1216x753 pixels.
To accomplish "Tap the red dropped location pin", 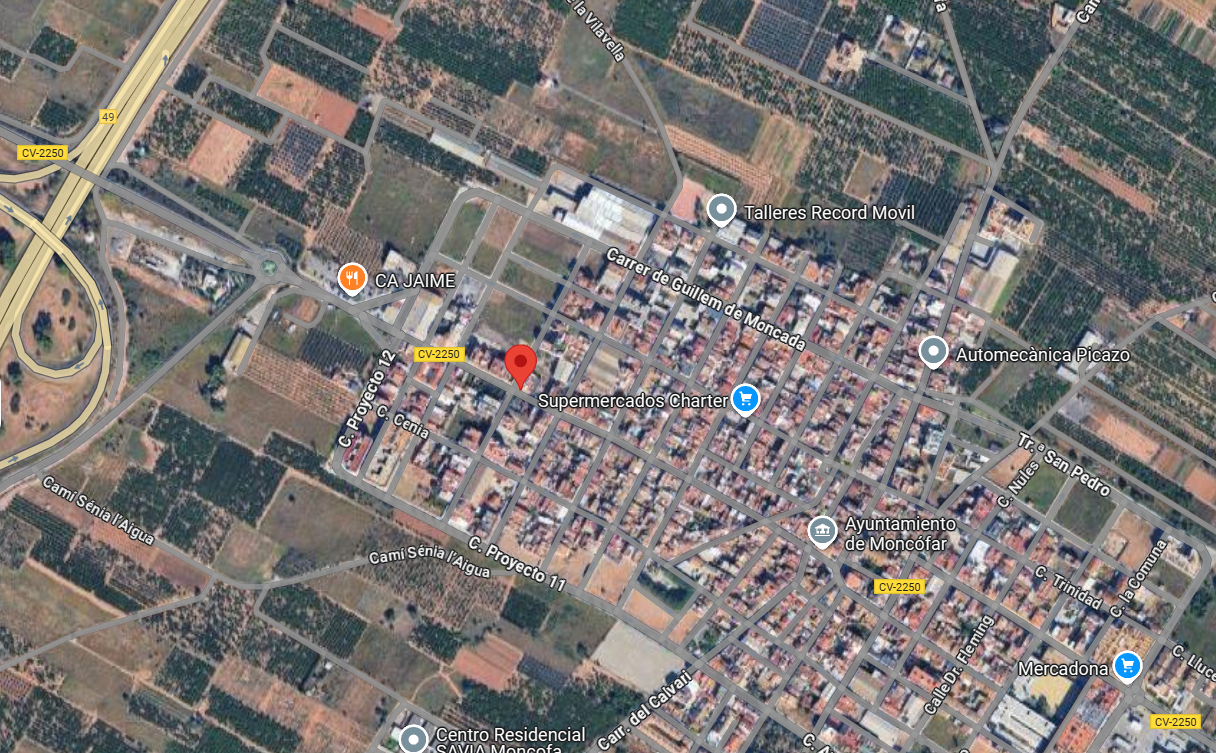I will point(520,364).
